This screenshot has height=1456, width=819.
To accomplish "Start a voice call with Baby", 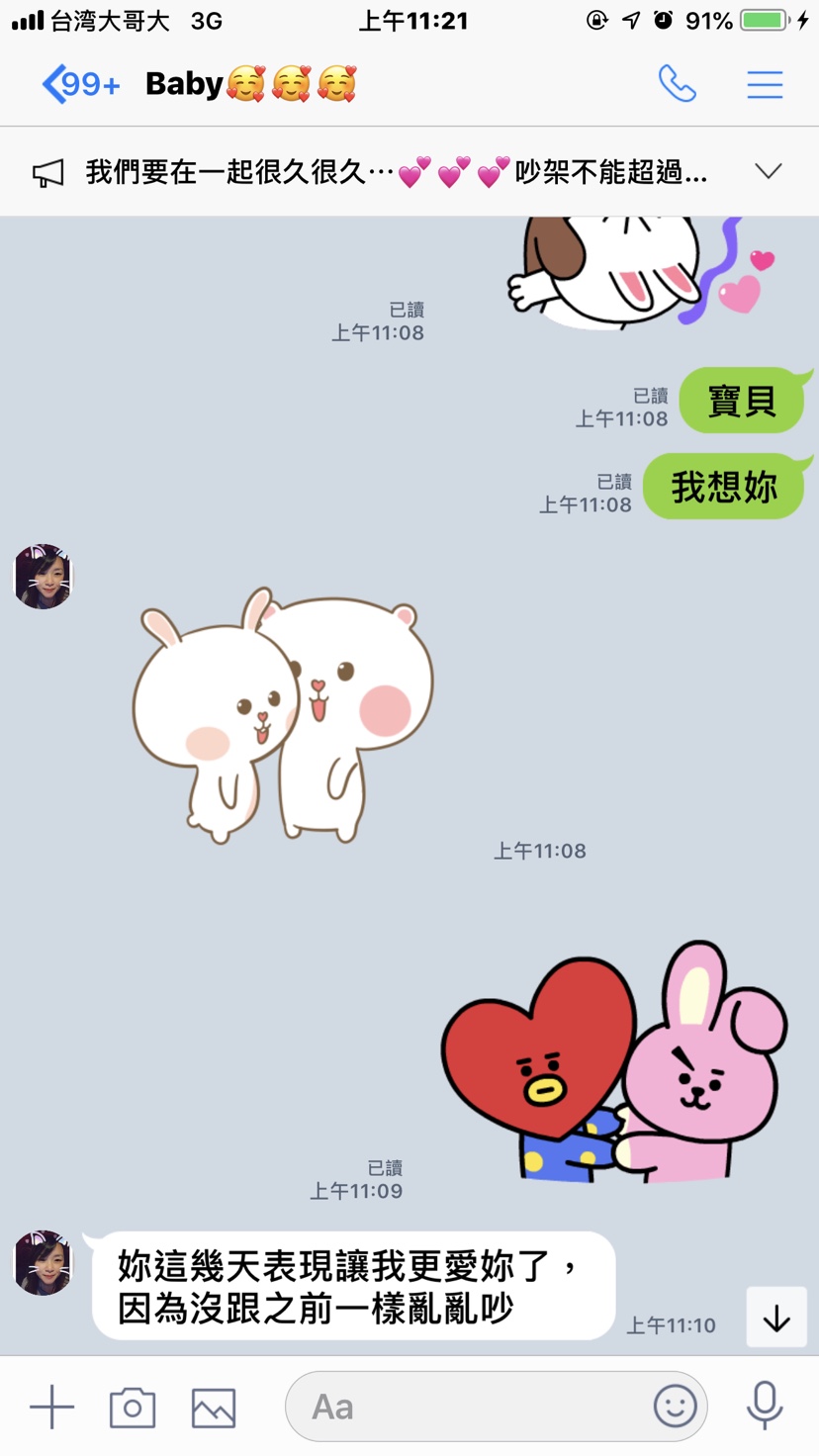I will pos(678,85).
